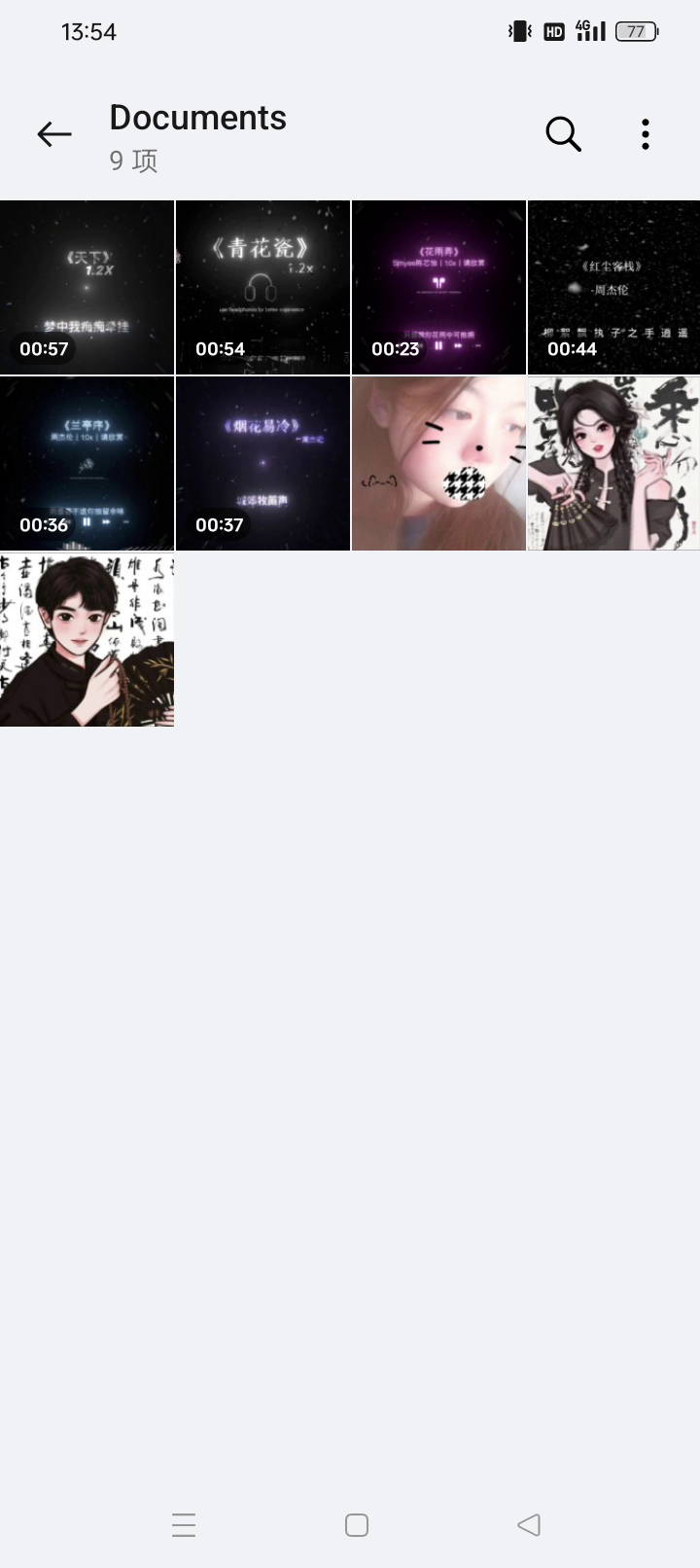Open the 《烟花易冷》 video lasting 00:37
Screen dimensions: 700x1568
pyautogui.click(x=262, y=463)
